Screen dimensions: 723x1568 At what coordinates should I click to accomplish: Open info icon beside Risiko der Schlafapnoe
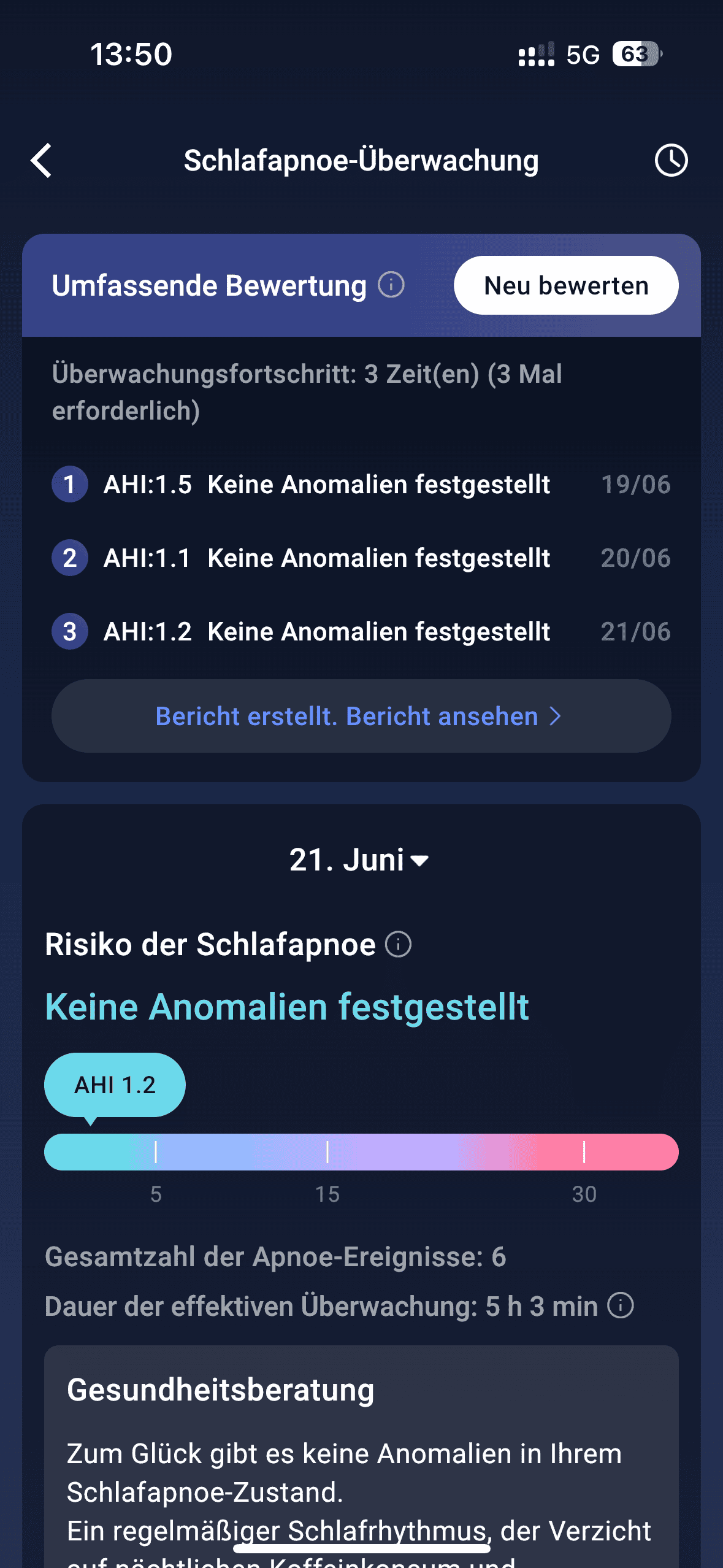[x=398, y=944]
